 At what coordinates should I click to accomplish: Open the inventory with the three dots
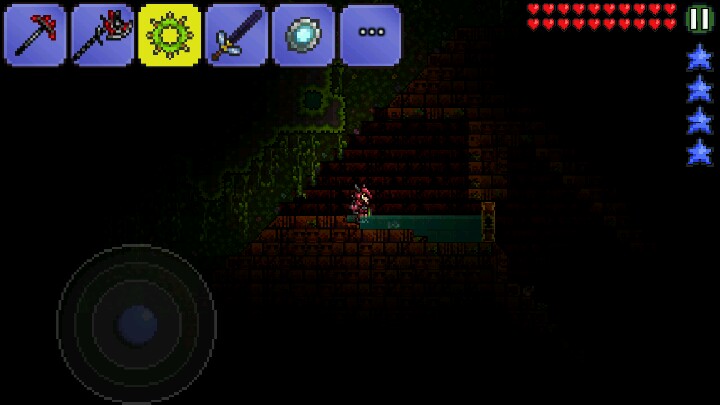point(370,35)
